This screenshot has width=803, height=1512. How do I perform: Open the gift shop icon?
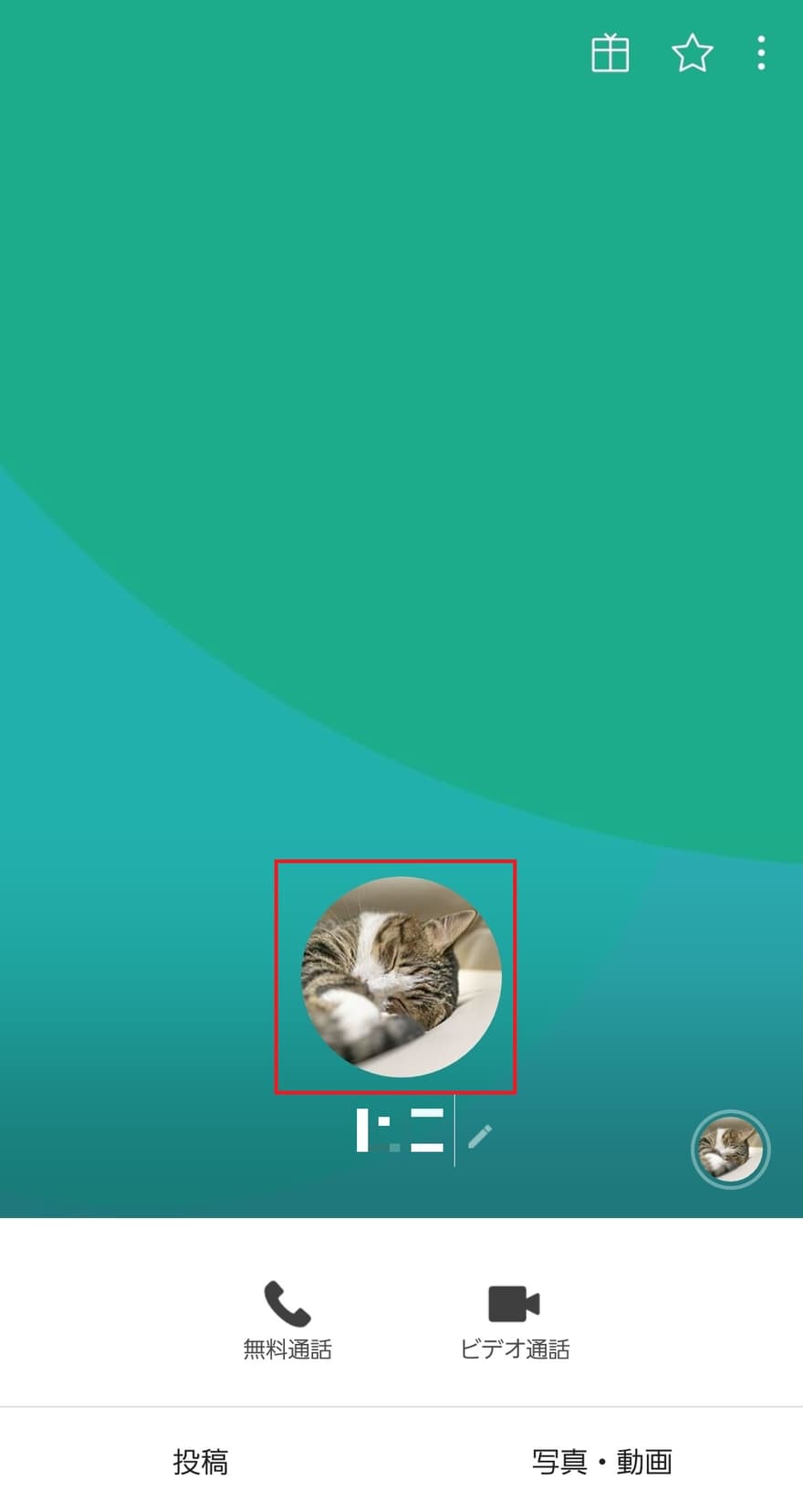pos(610,53)
